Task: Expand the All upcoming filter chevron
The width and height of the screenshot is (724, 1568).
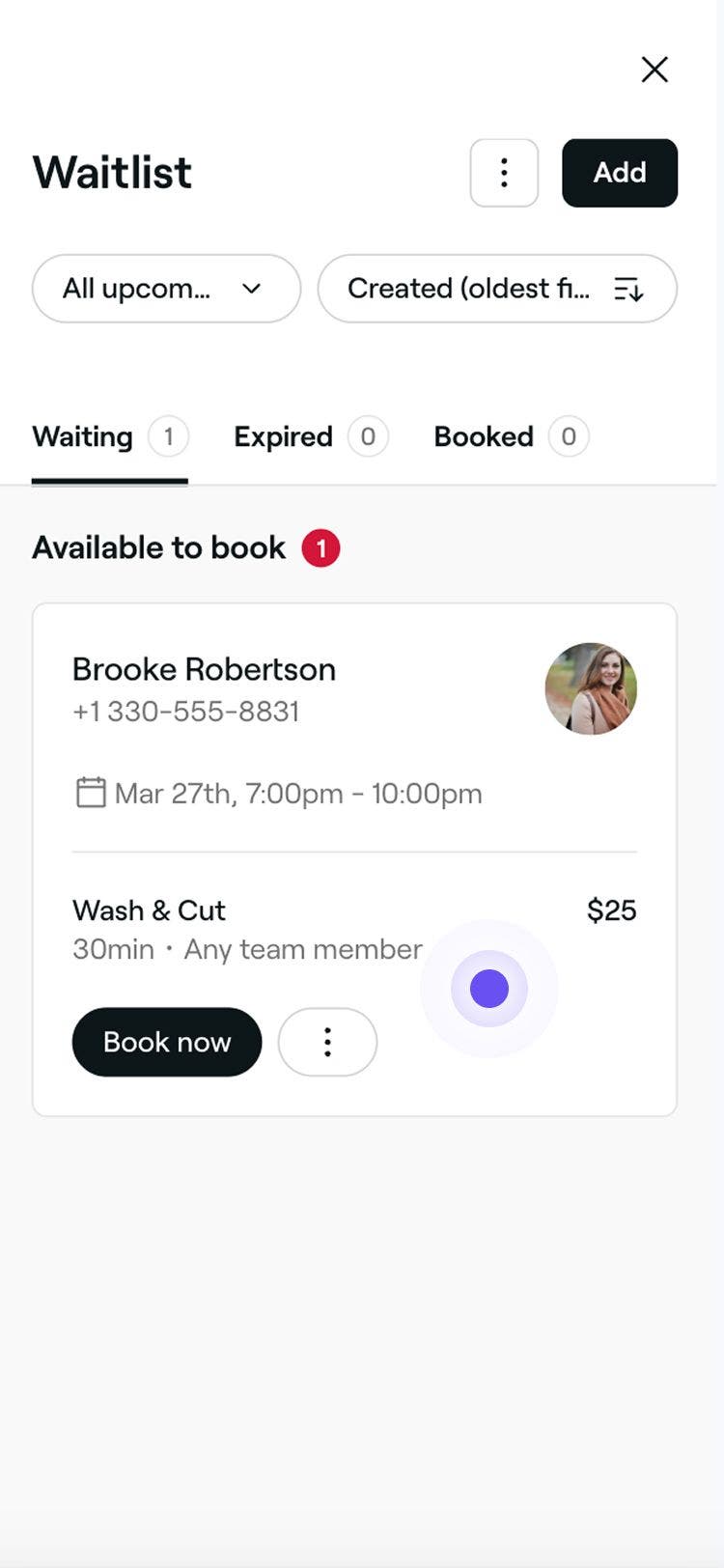Action: tap(253, 289)
